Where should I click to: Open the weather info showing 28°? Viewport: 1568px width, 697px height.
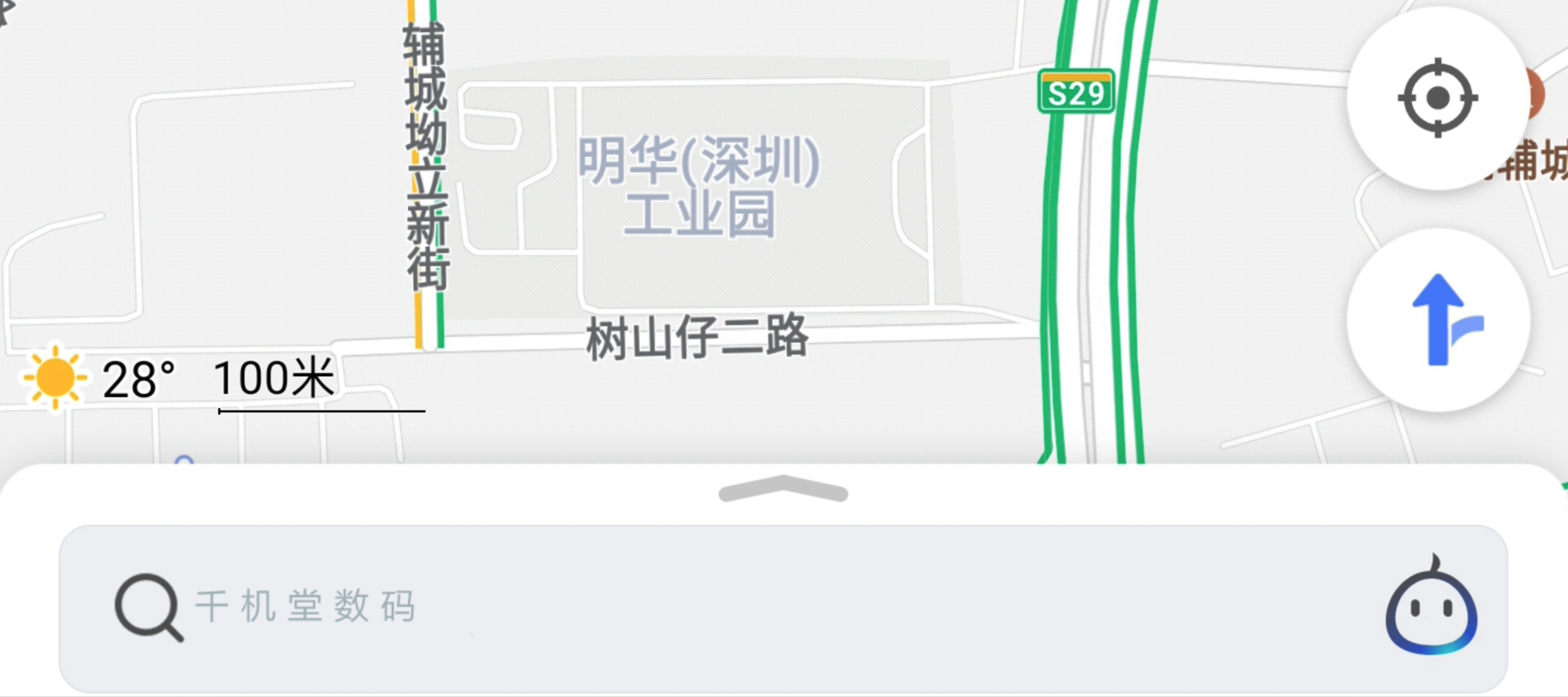[98, 379]
